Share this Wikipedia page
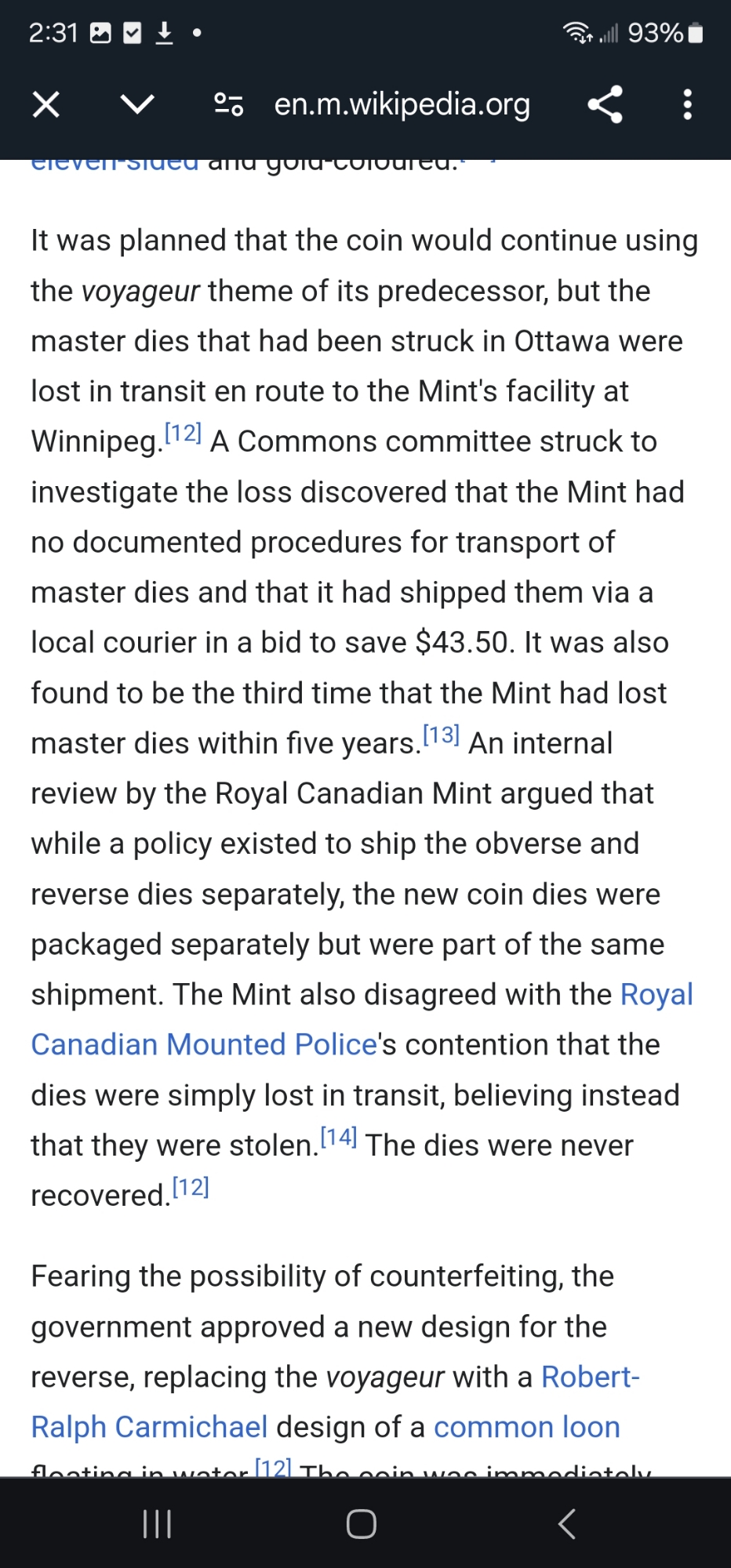Screen dimensions: 731x1568 (605, 104)
